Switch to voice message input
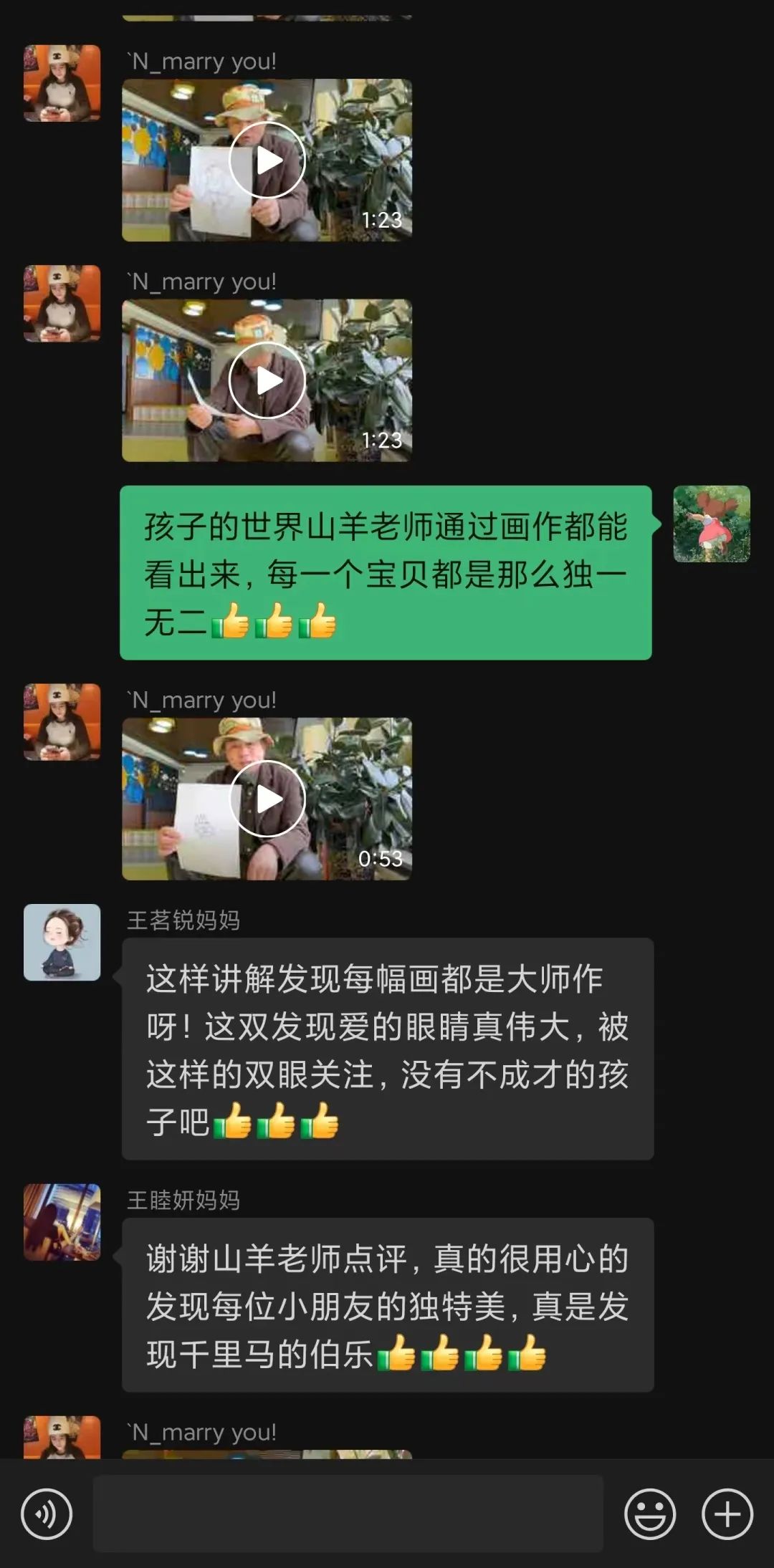 [47, 1514]
